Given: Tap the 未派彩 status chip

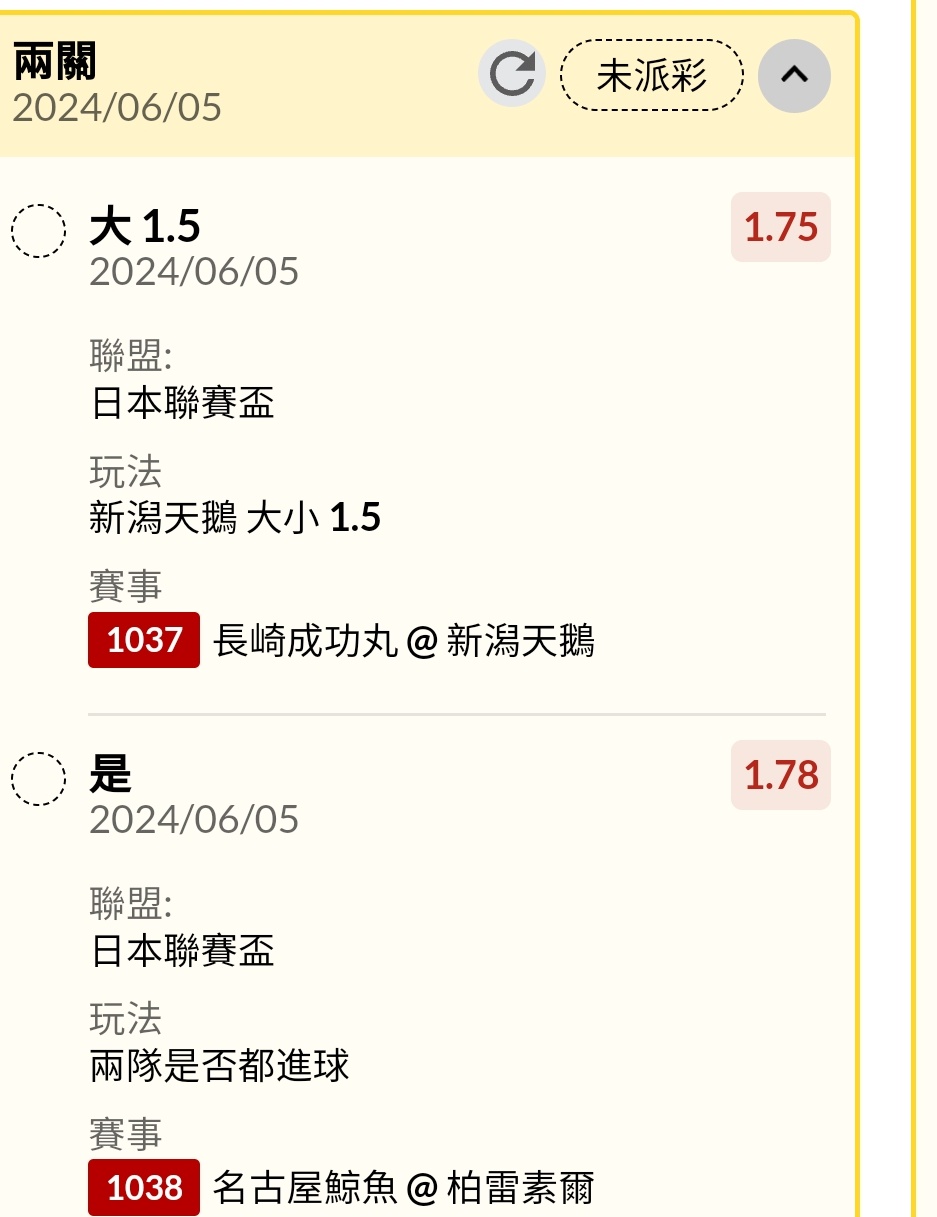Looking at the screenshot, I should [x=651, y=75].
